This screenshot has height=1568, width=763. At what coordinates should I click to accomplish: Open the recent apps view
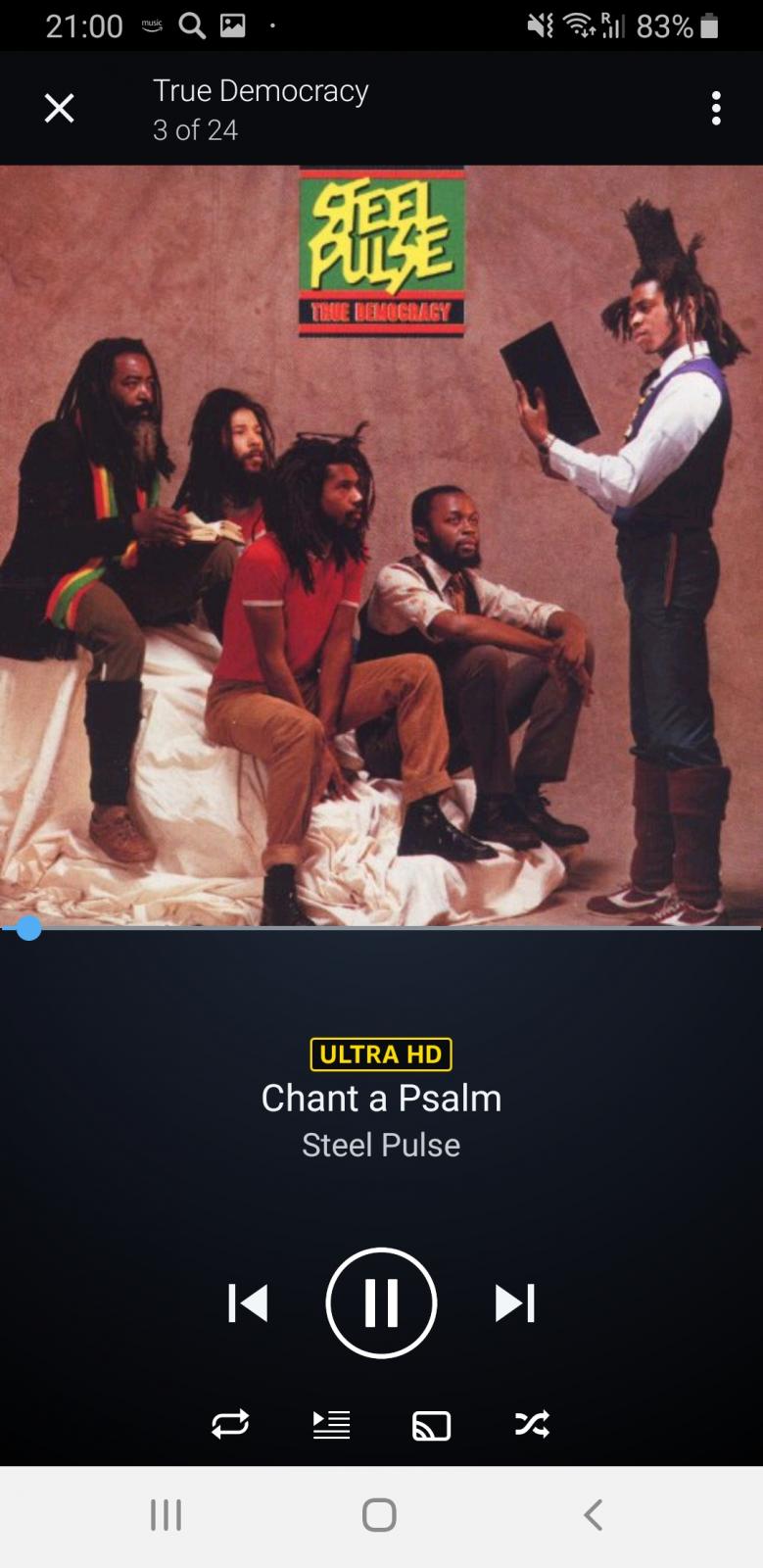[x=166, y=1515]
